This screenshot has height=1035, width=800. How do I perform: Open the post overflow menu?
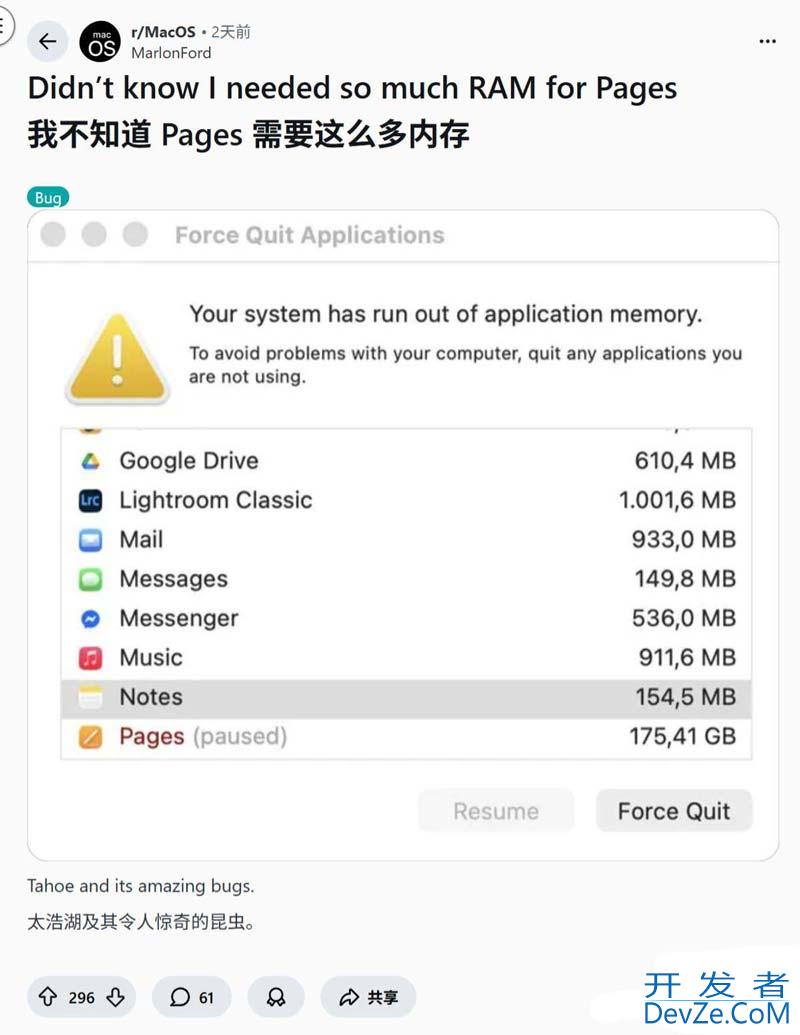tap(767, 42)
